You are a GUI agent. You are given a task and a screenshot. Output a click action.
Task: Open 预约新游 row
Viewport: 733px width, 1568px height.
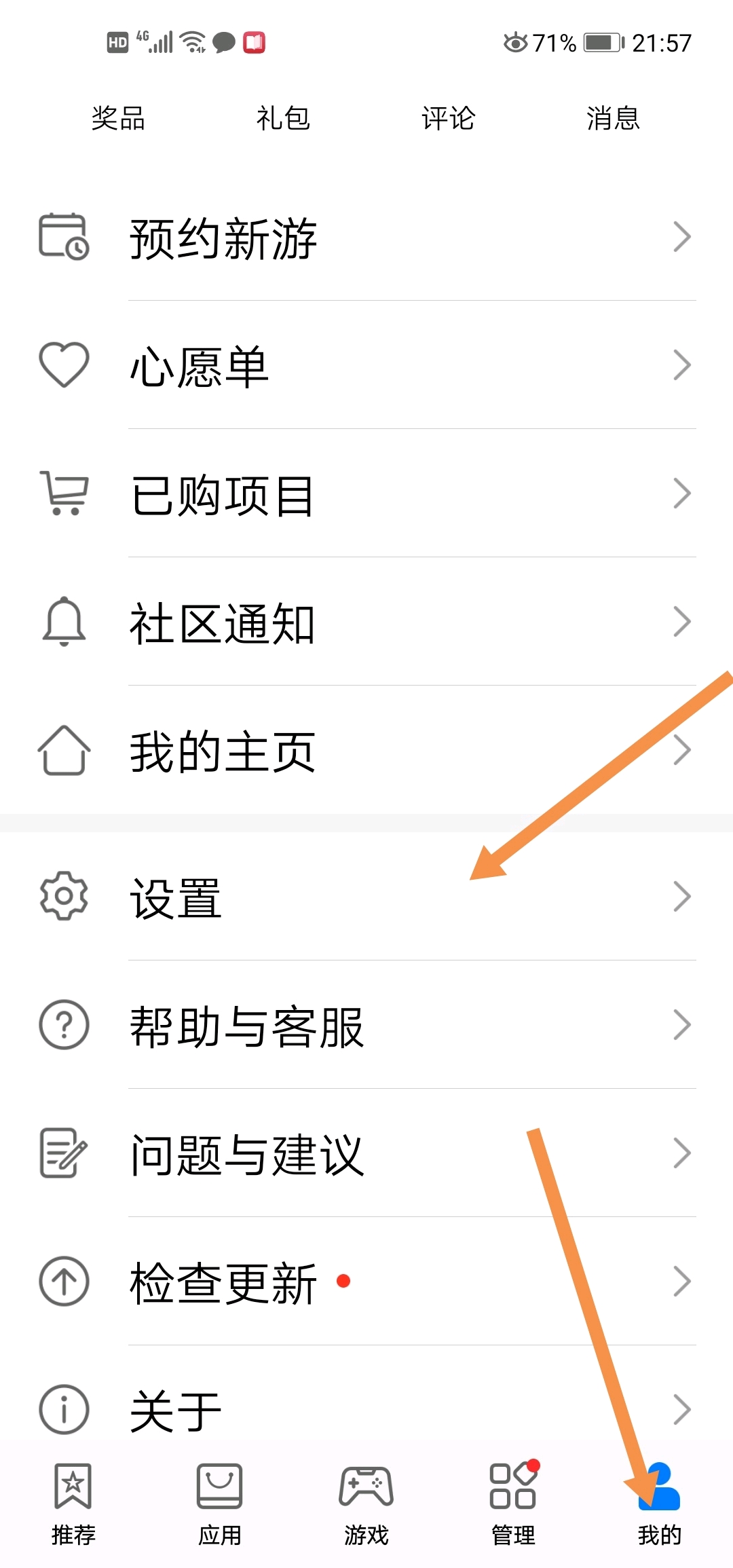pyautogui.click(x=366, y=238)
